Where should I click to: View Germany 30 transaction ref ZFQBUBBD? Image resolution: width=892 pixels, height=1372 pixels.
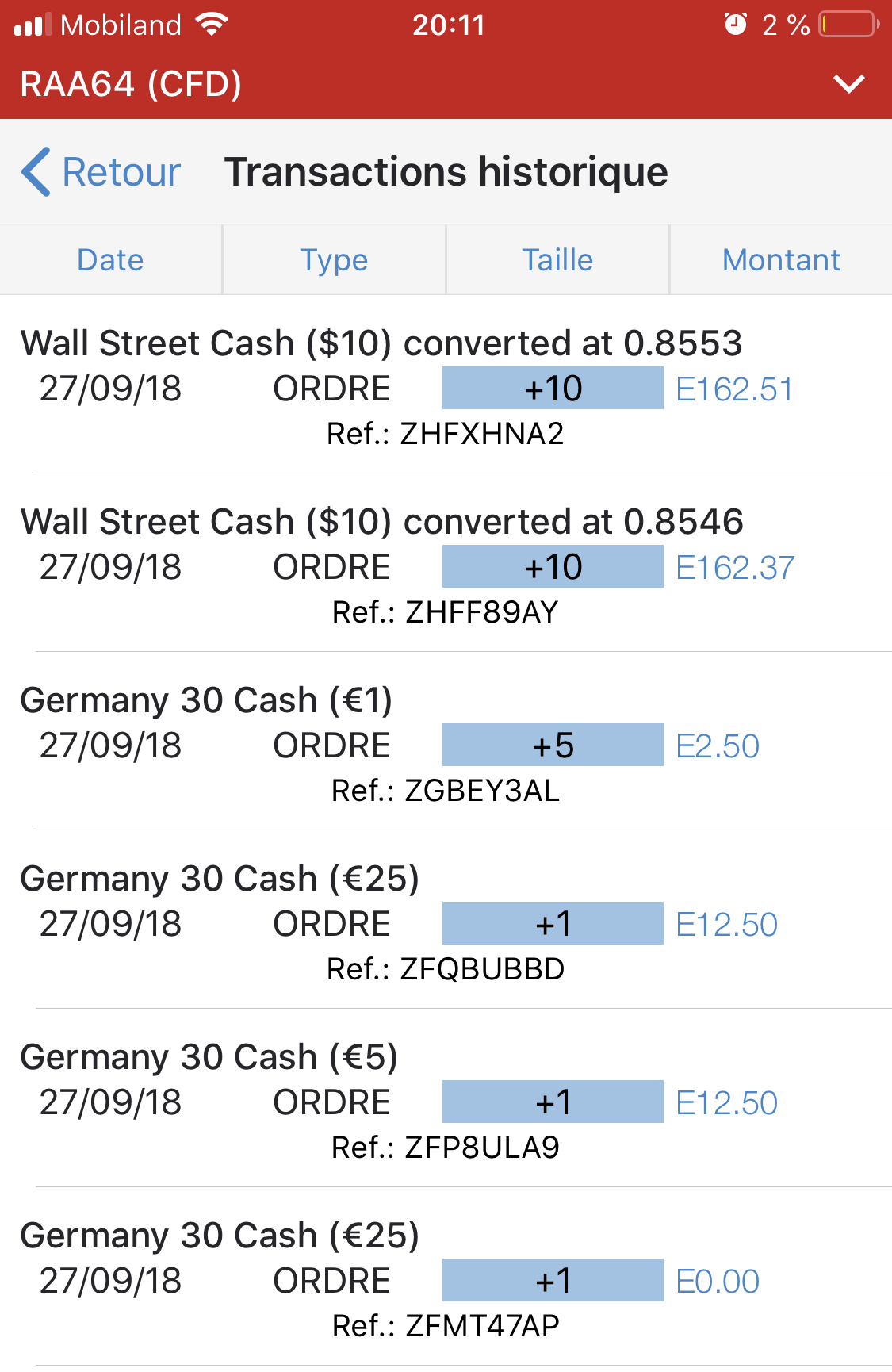click(446, 924)
